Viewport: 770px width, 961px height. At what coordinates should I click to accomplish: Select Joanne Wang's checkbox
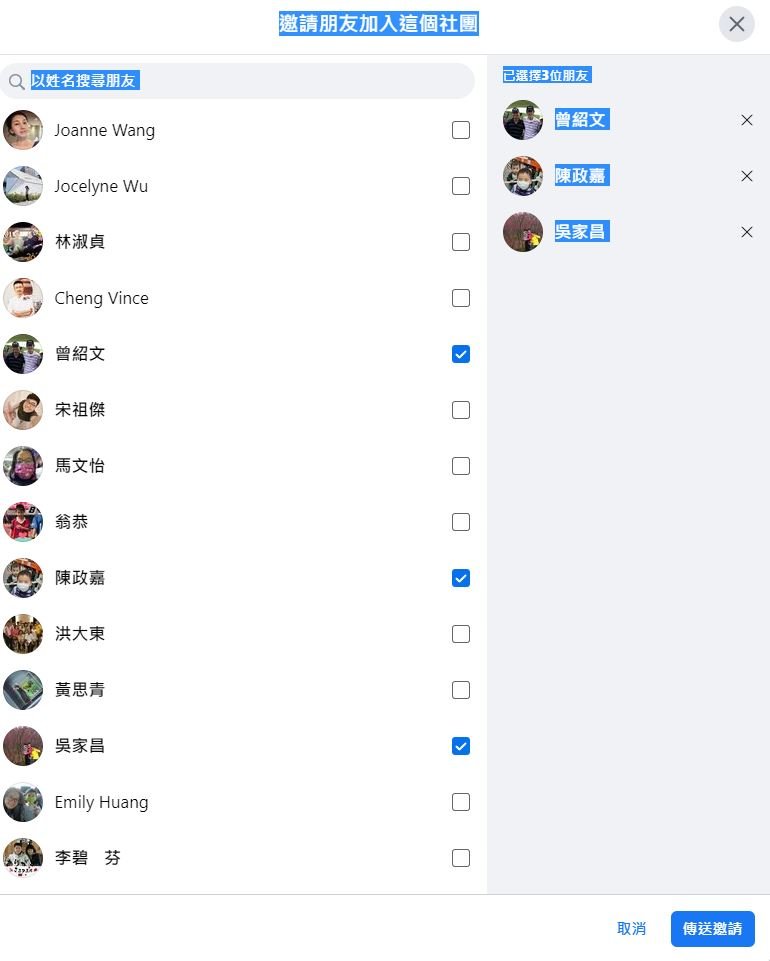point(461,130)
